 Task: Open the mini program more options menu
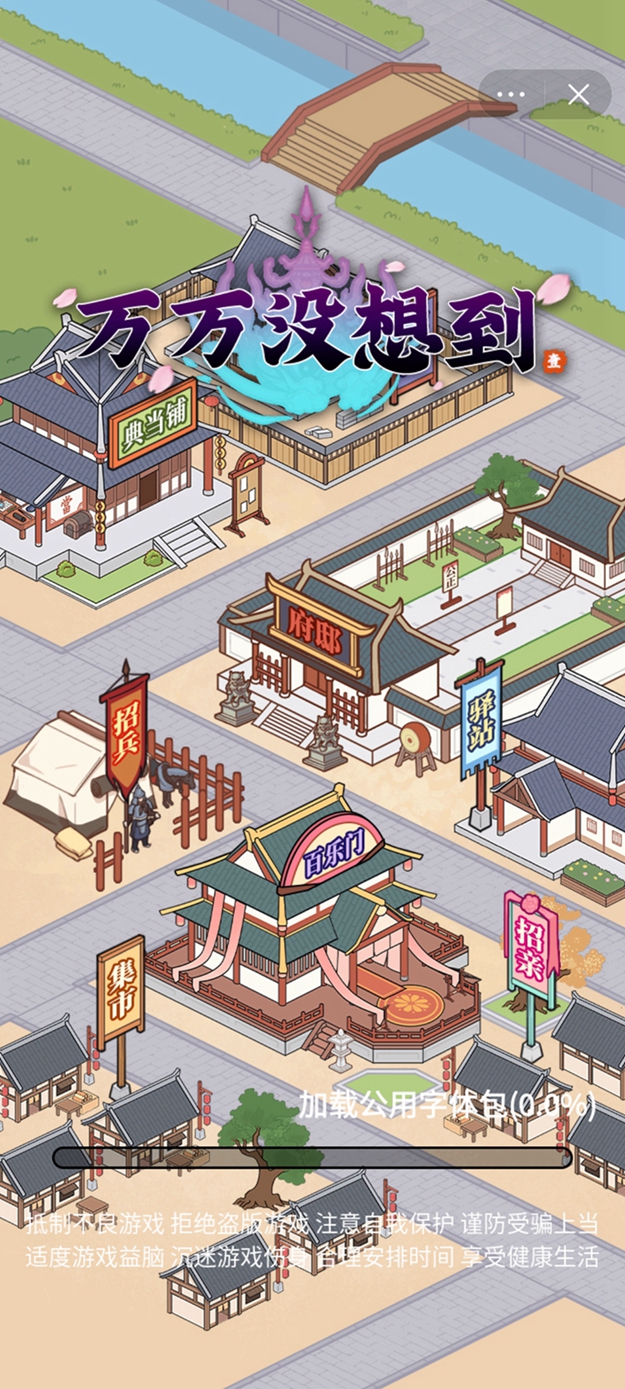click(x=511, y=95)
